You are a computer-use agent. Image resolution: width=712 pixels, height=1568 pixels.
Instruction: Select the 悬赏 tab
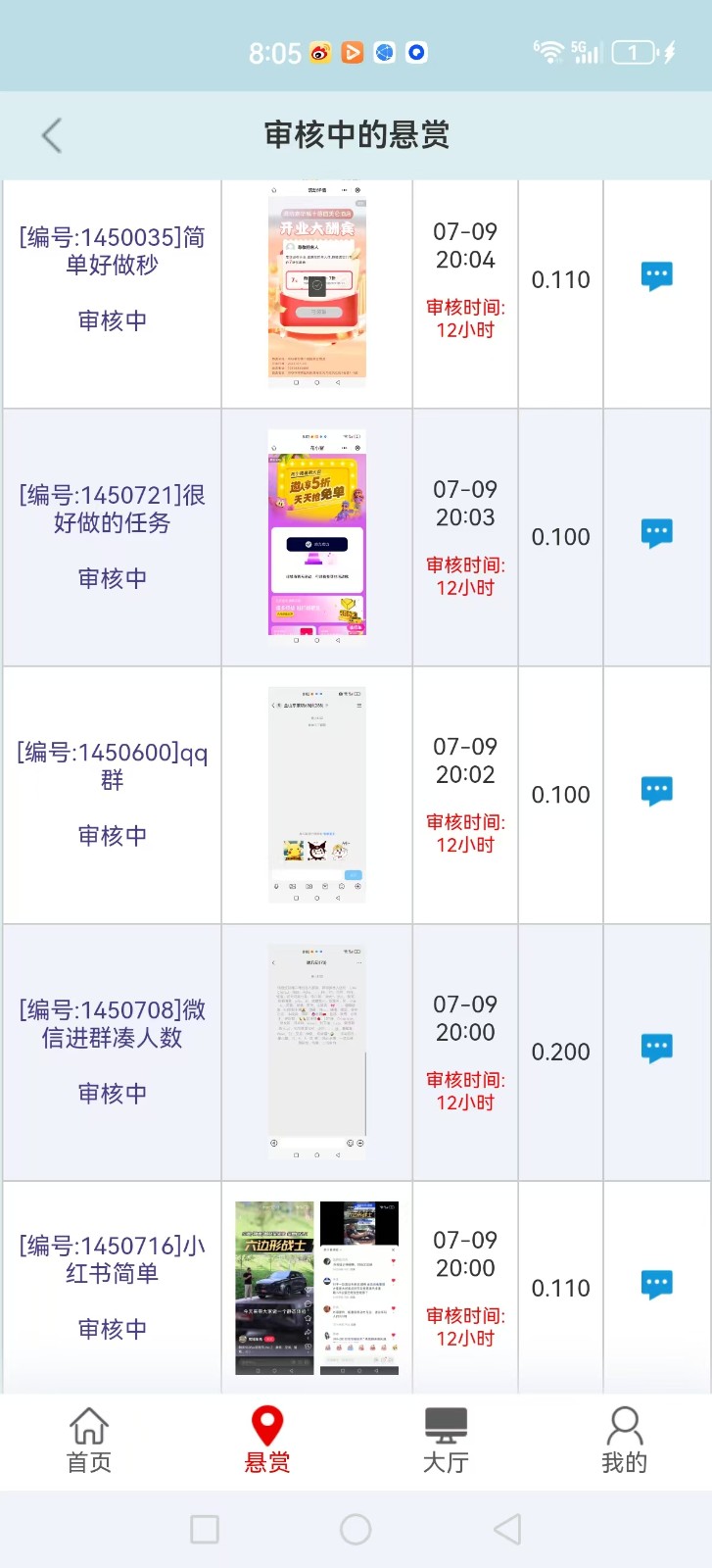[x=267, y=1441]
